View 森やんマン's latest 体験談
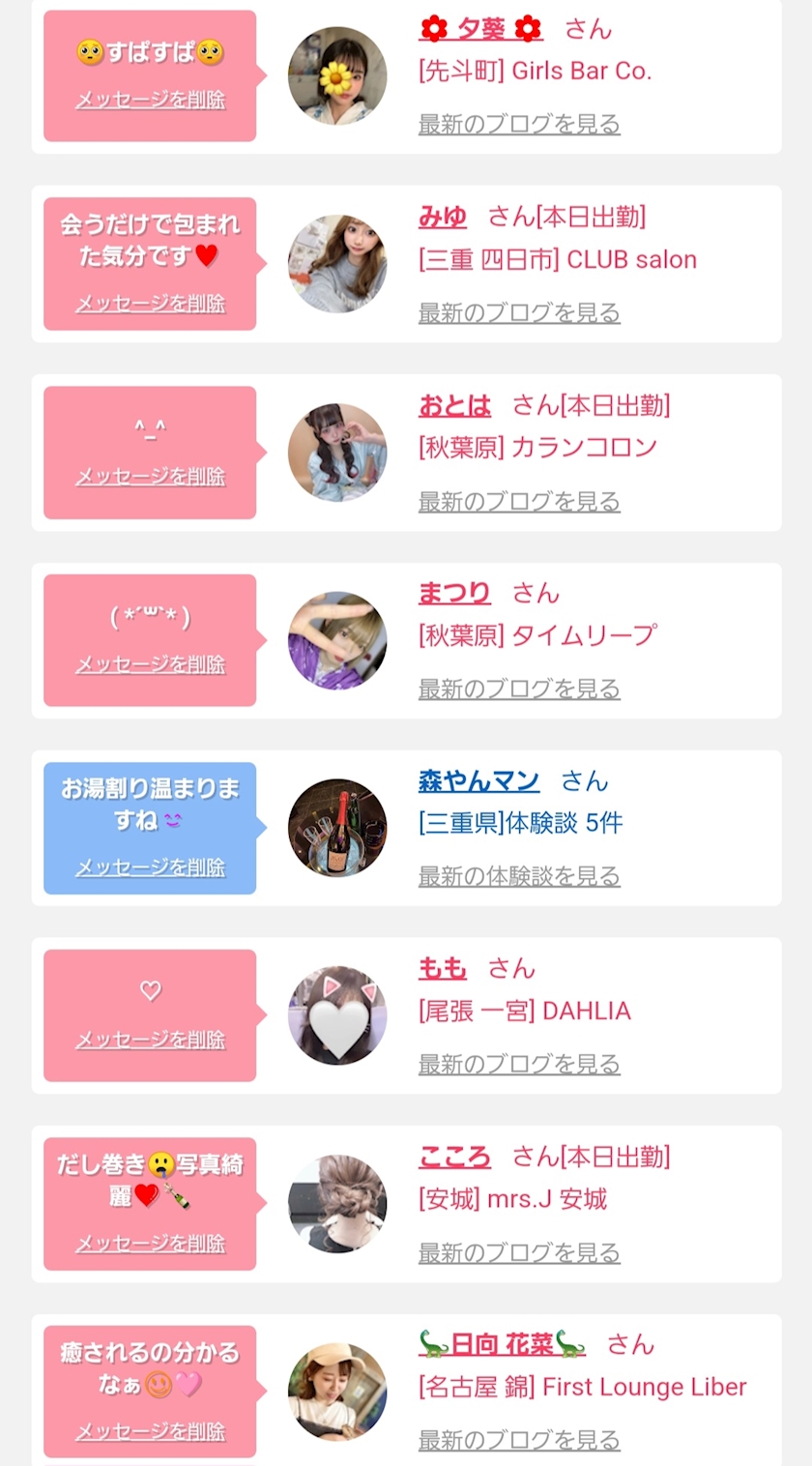Image resolution: width=812 pixels, height=1466 pixels. 519,876
